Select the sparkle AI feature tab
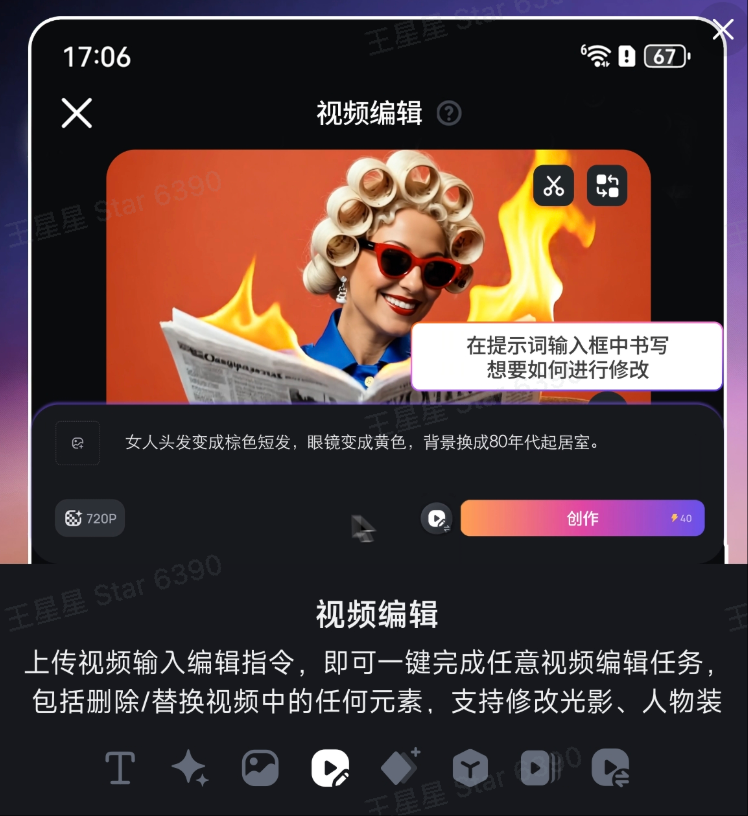This screenshot has height=816, width=748. (190, 768)
